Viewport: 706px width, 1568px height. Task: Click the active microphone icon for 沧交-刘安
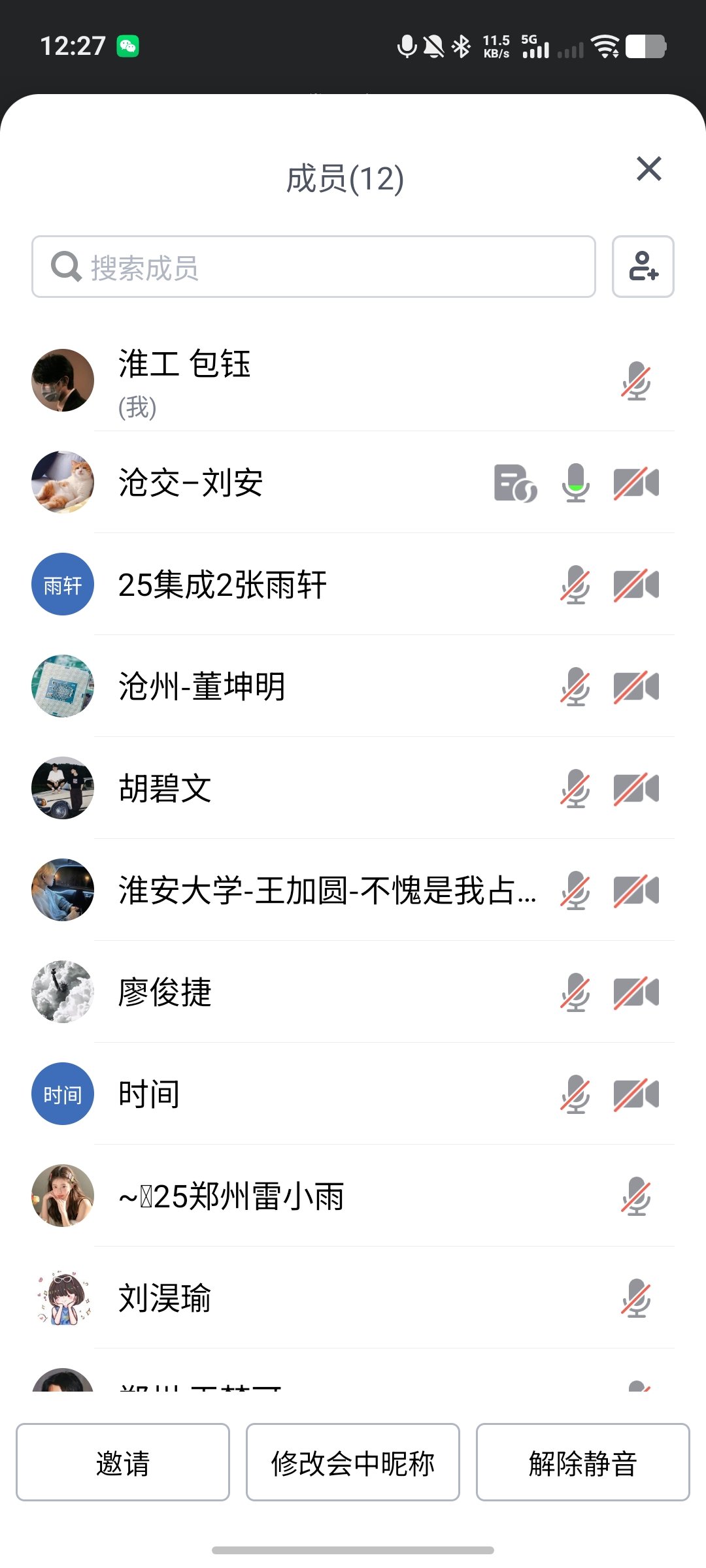click(574, 483)
